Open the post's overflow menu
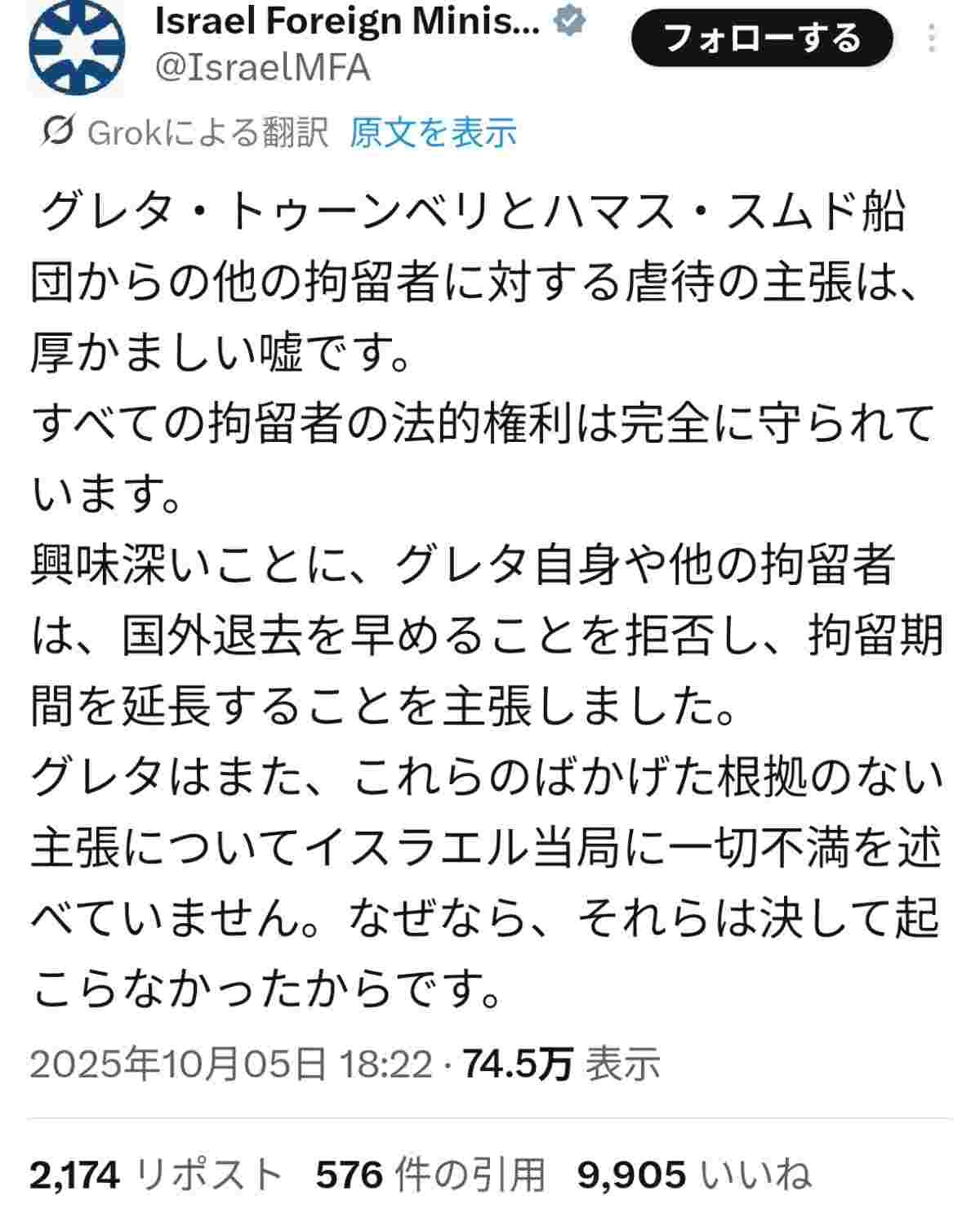This screenshot has height=1218, width=980. pyautogui.click(x=932, y=38)
